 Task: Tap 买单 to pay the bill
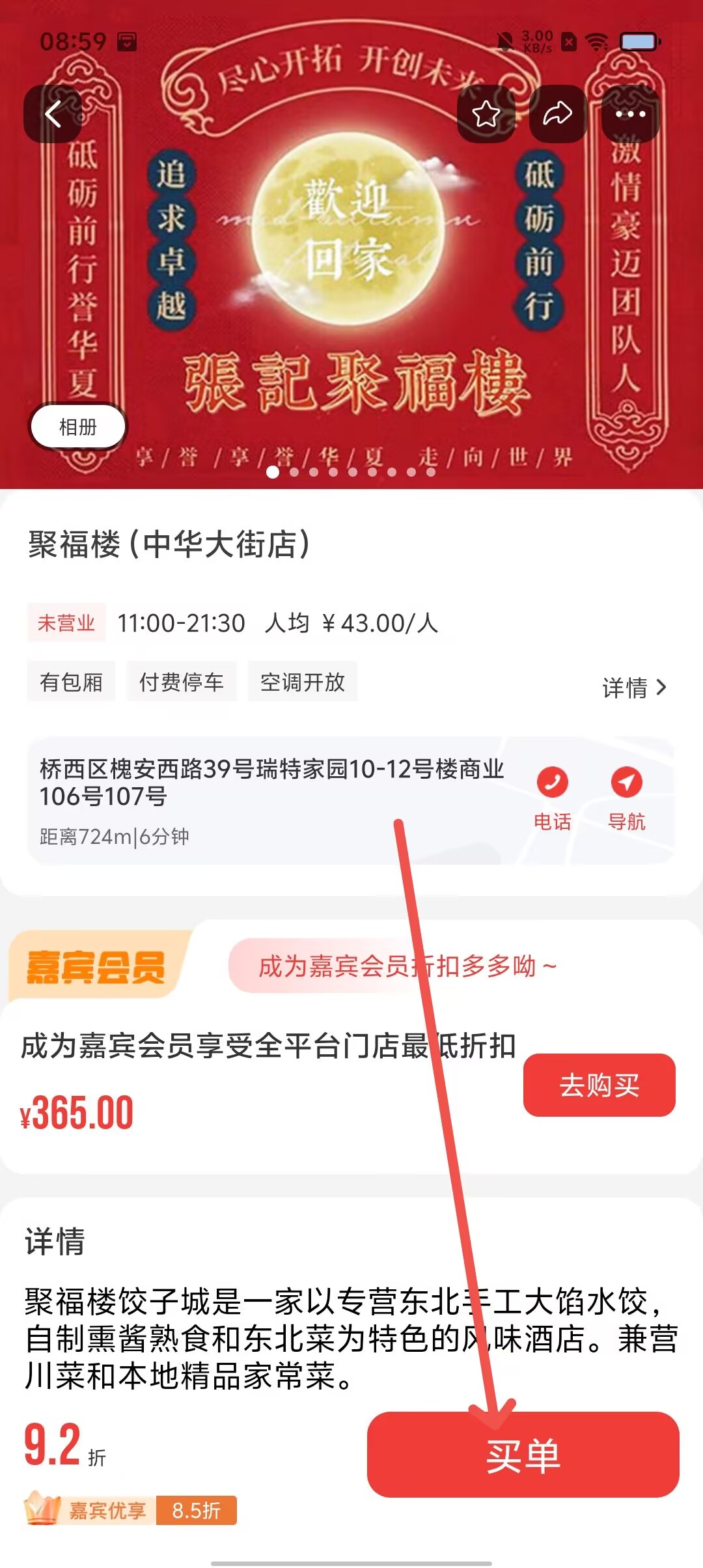tap(523, 1455)
